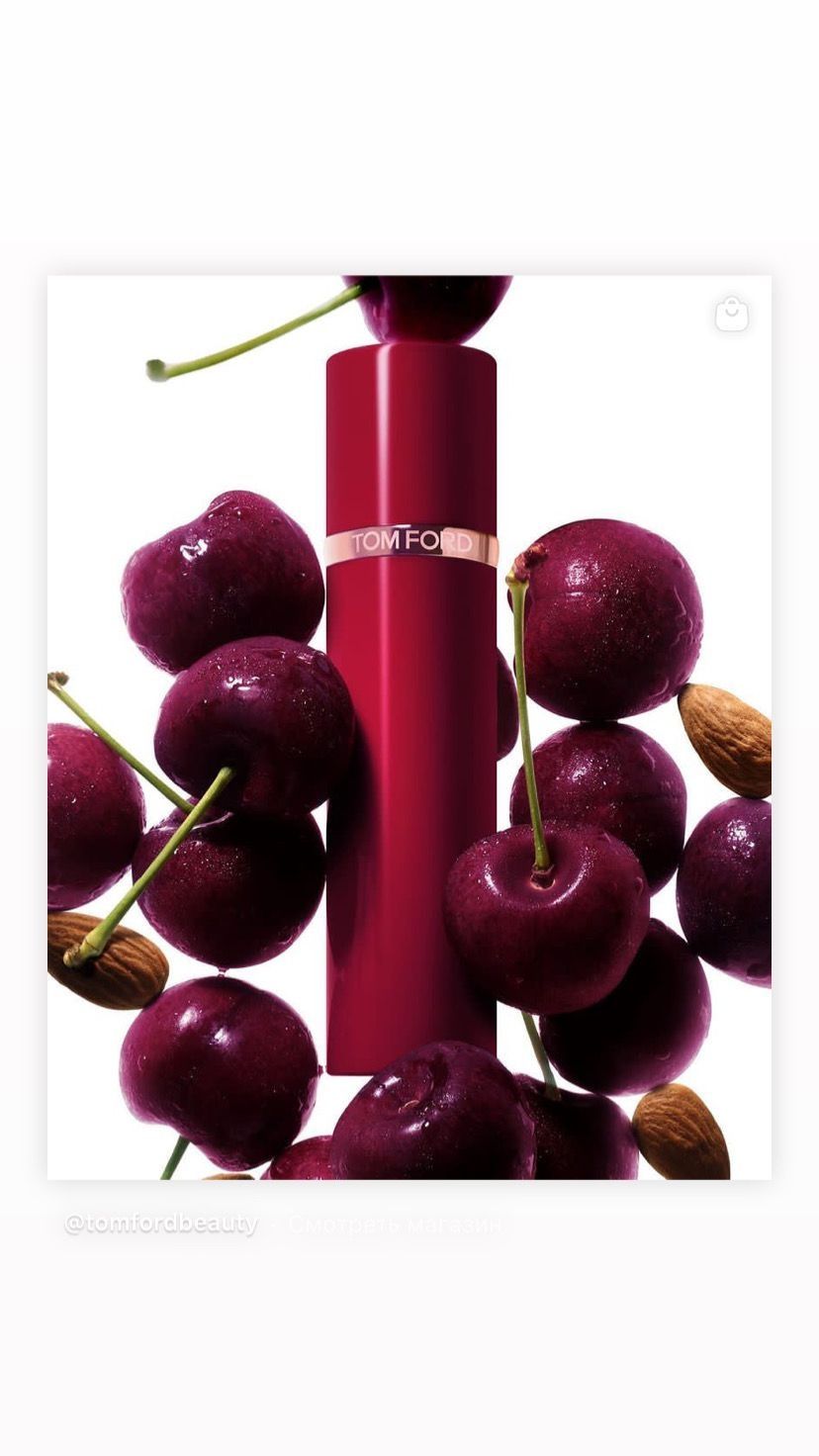Viewport: 819px width, 1456px height.
Task: Open the shopping bag icon on the post
Action: (x=731, y=314)
